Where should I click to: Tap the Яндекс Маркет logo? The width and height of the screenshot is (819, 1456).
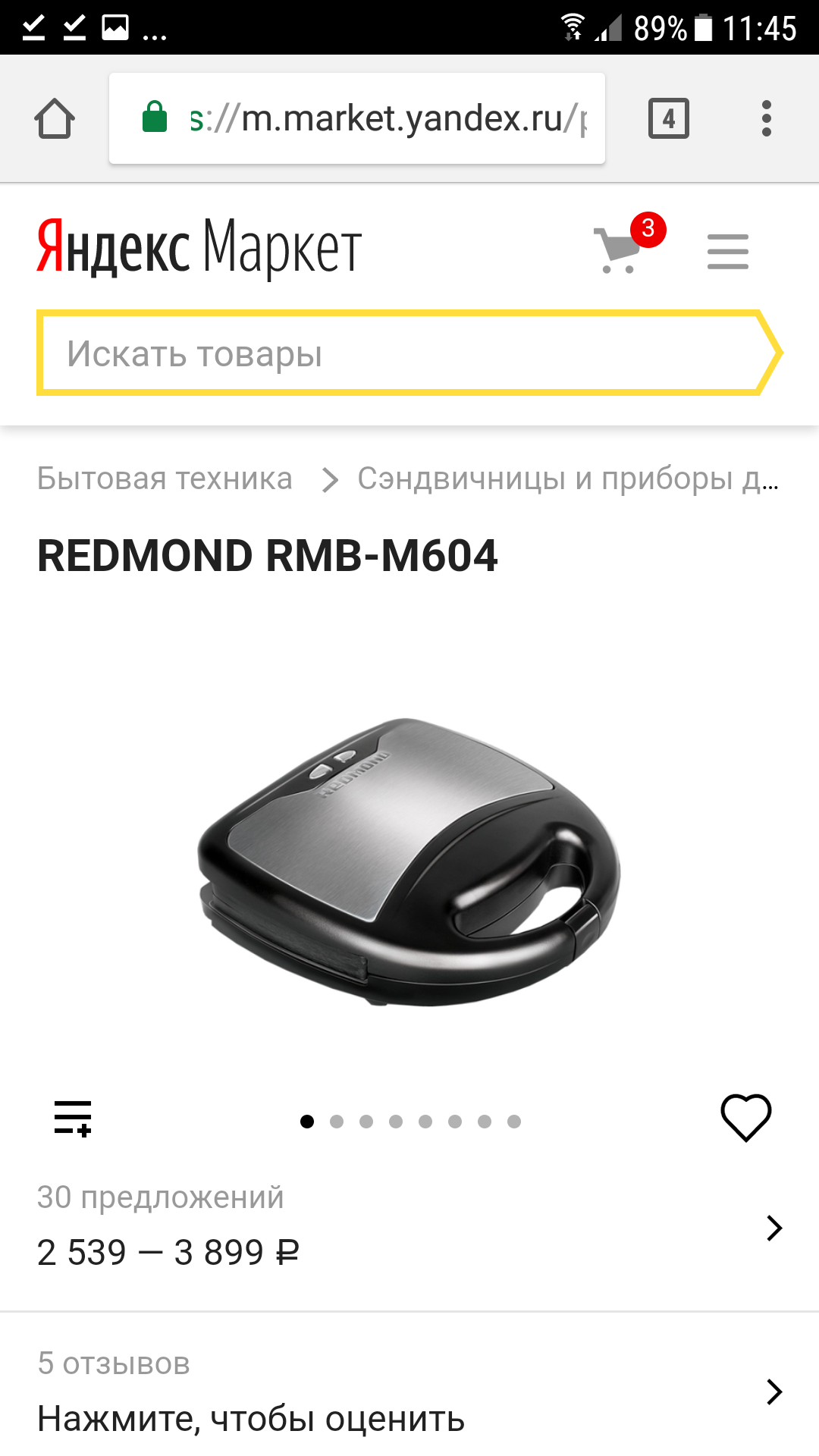click(199, 246)
